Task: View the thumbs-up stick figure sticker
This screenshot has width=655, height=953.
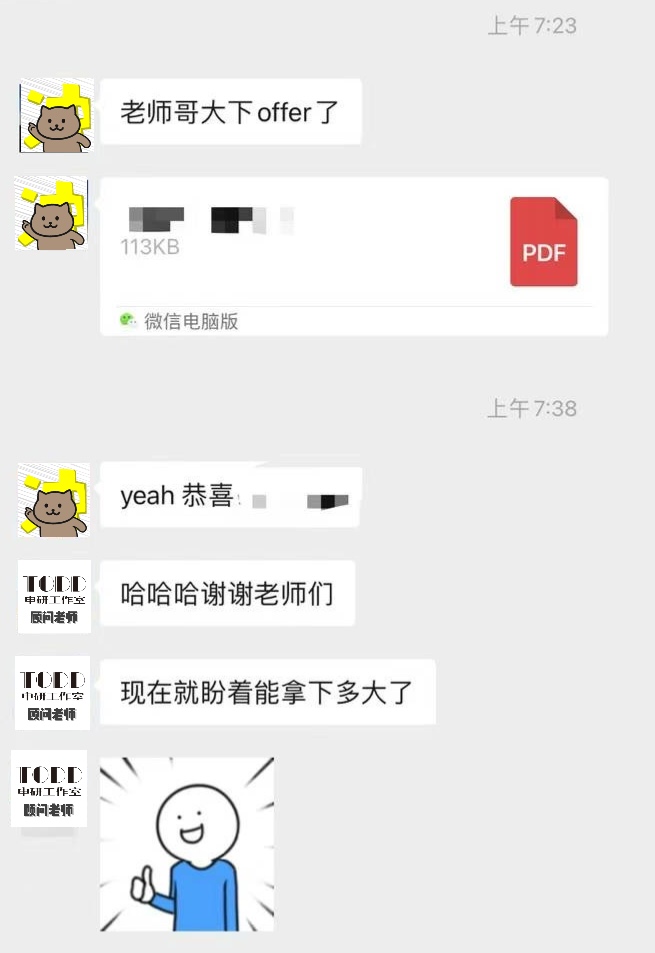Action: click(x=187, y=844)
